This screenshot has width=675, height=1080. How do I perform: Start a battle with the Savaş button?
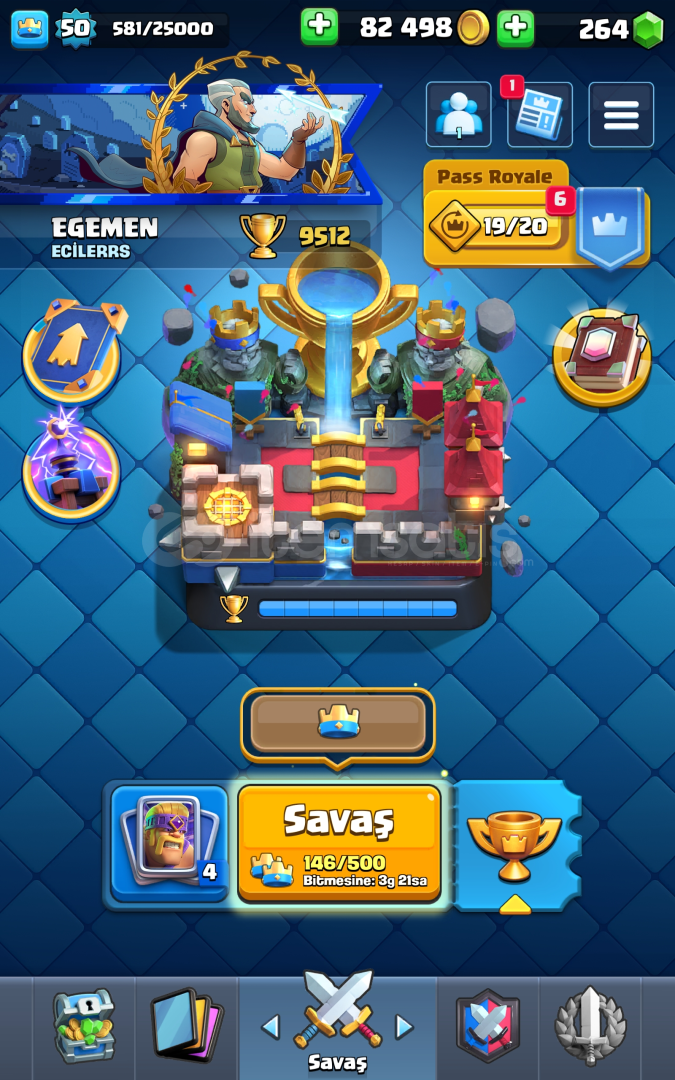click(x=339, y=843)
